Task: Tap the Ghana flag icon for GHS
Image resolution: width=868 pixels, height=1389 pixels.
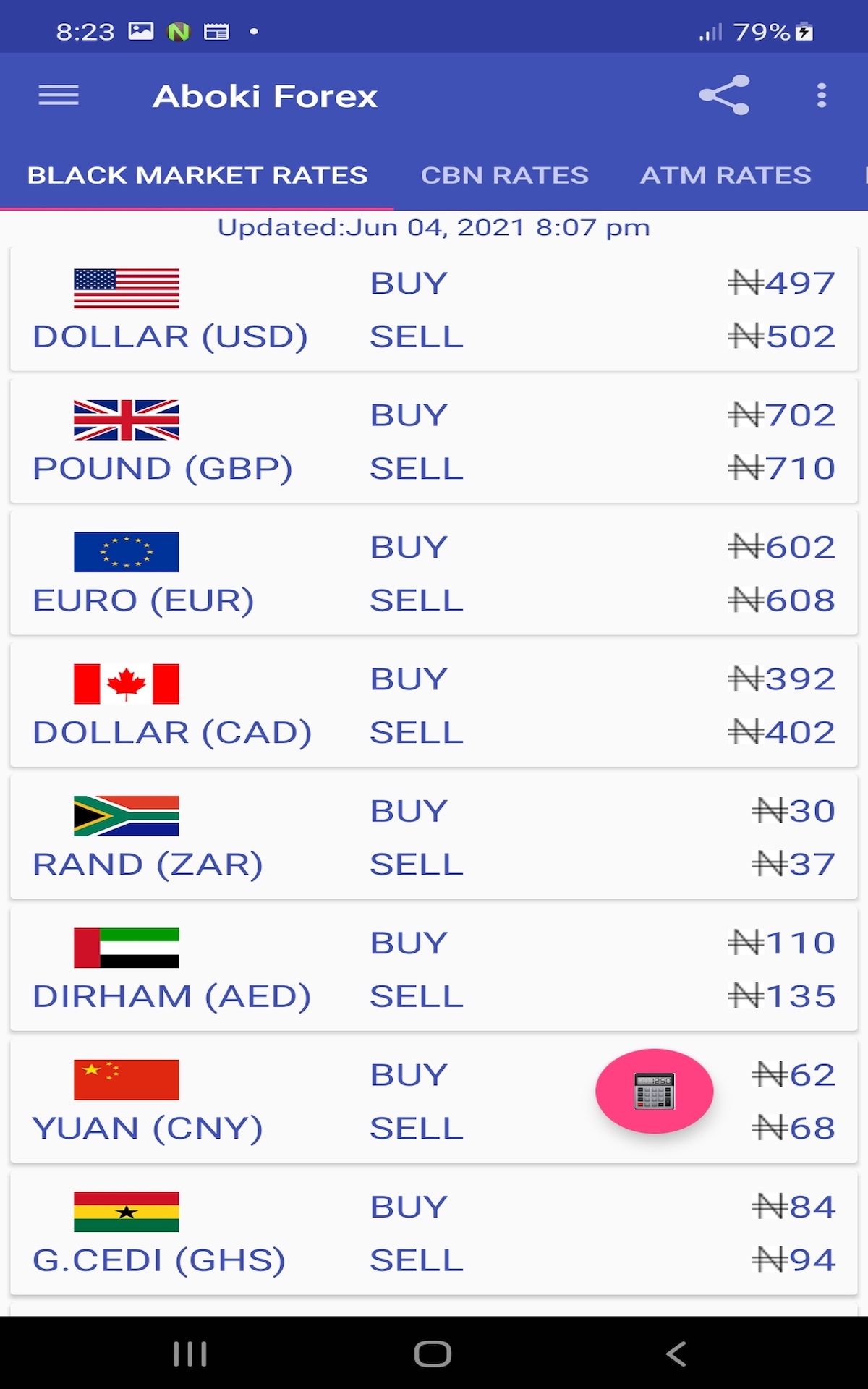Action: [x=127, y=1210]
